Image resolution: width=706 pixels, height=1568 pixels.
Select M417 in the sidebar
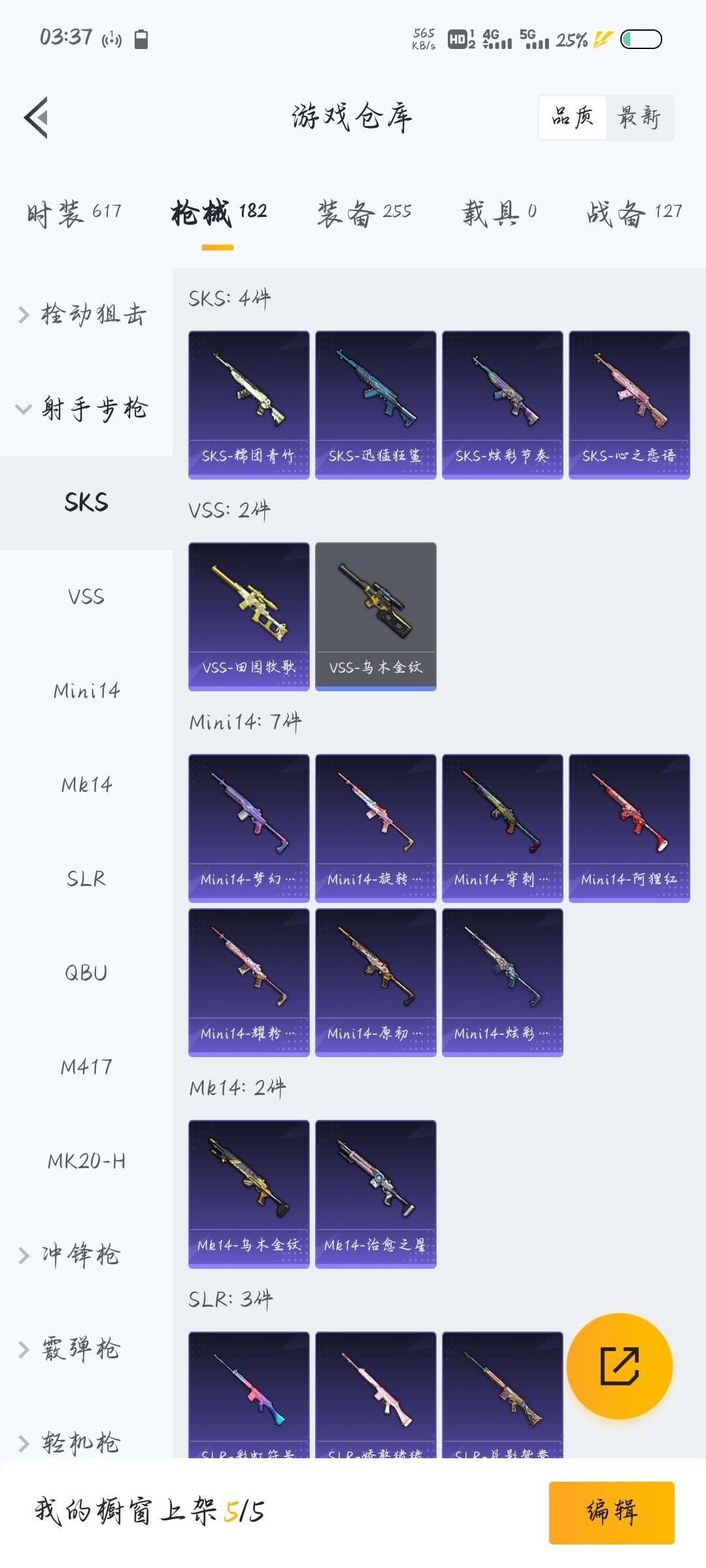point(86,1067)
